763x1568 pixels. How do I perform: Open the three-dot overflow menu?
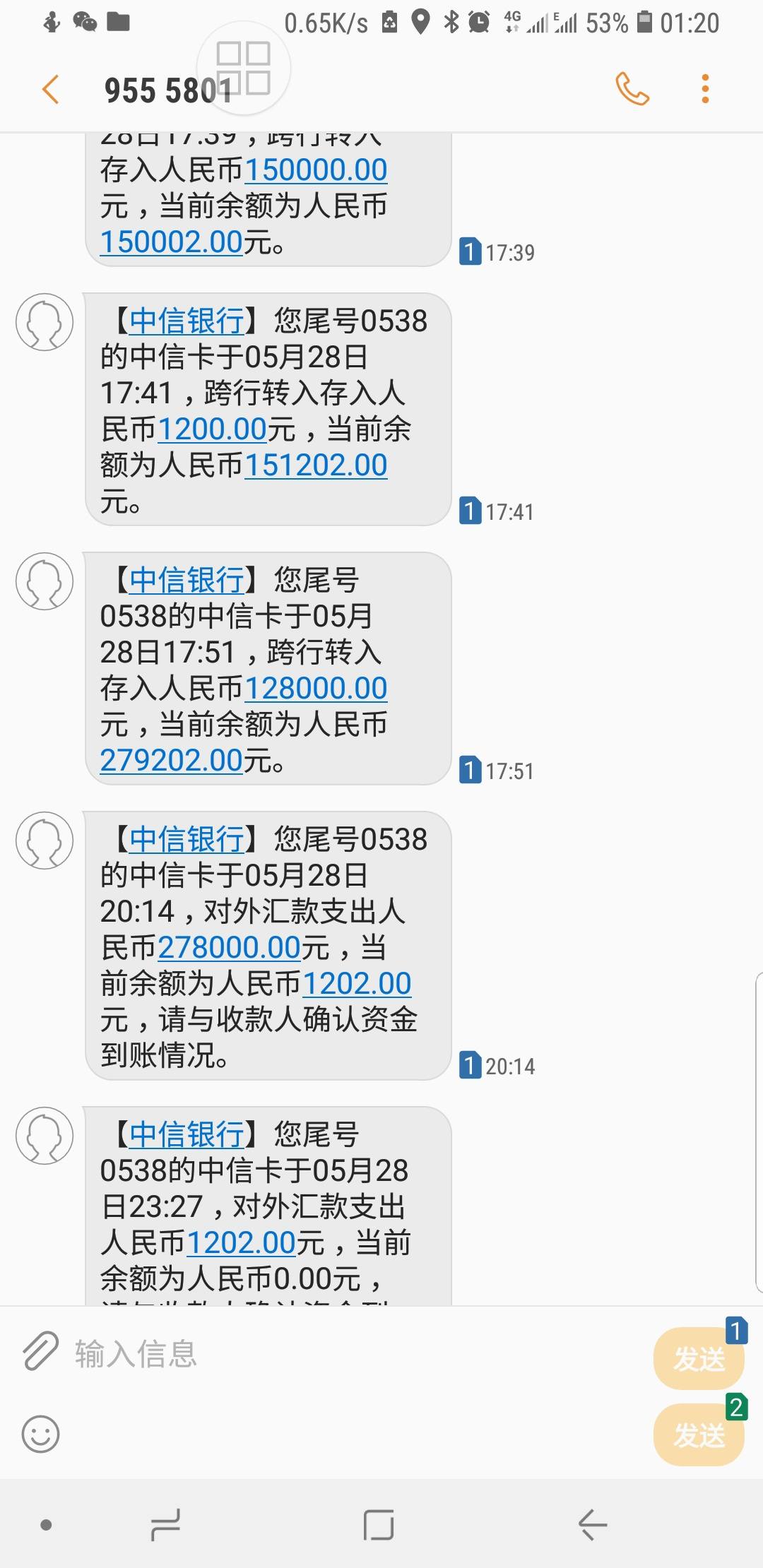(x=704, y=90)
